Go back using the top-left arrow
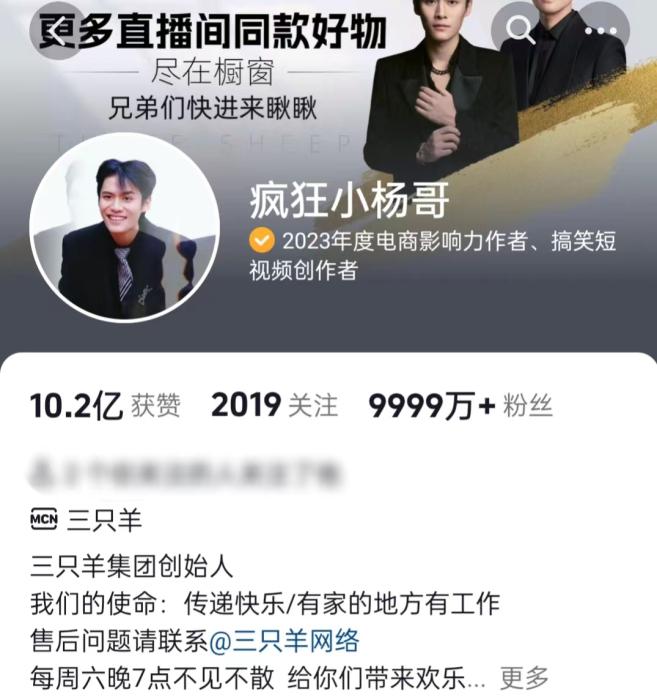 point(57,29)
